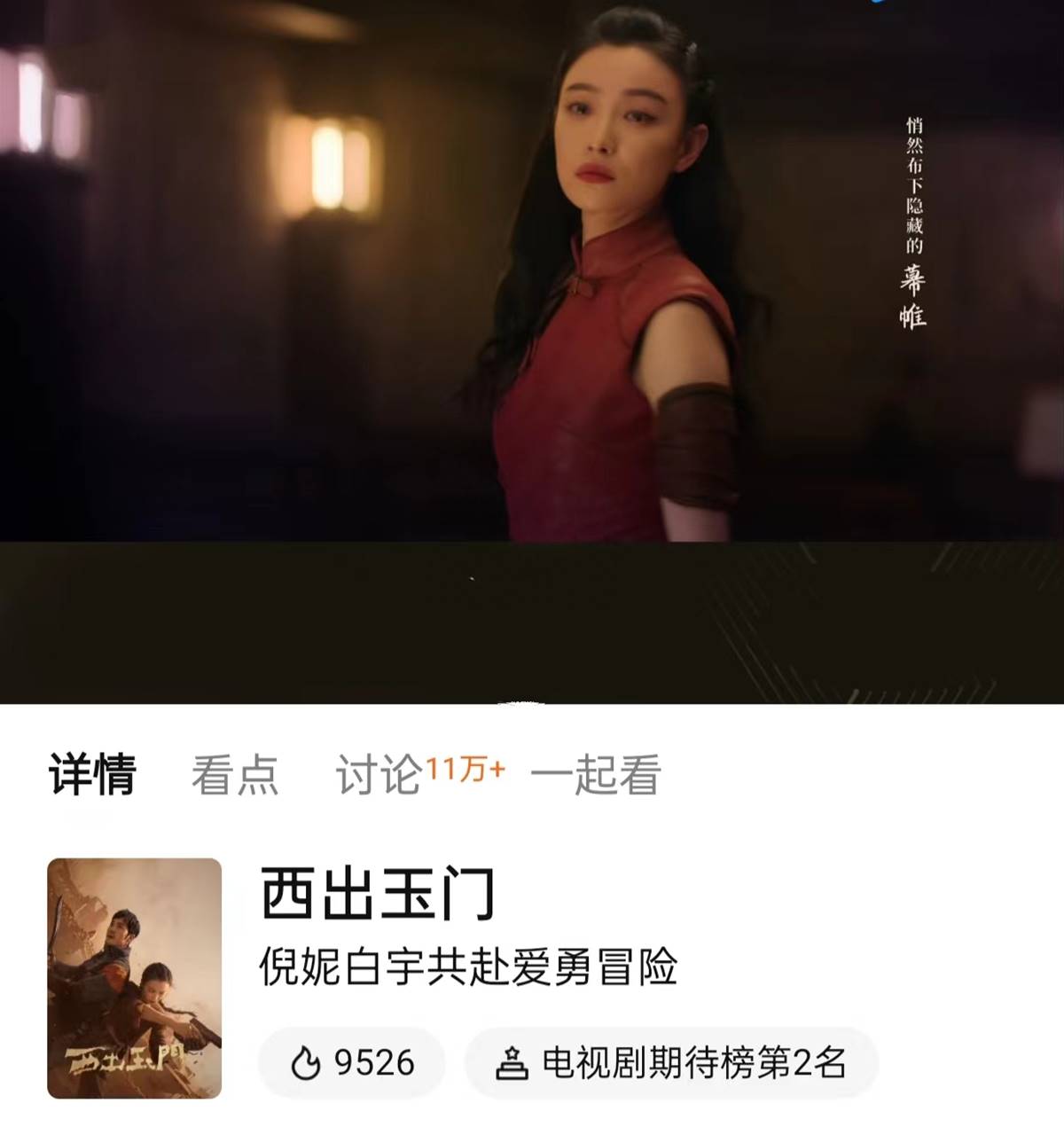Select the 一起看 tab
The width and height of the screenshot is (1064, 1127).
(x=596, y=774)
